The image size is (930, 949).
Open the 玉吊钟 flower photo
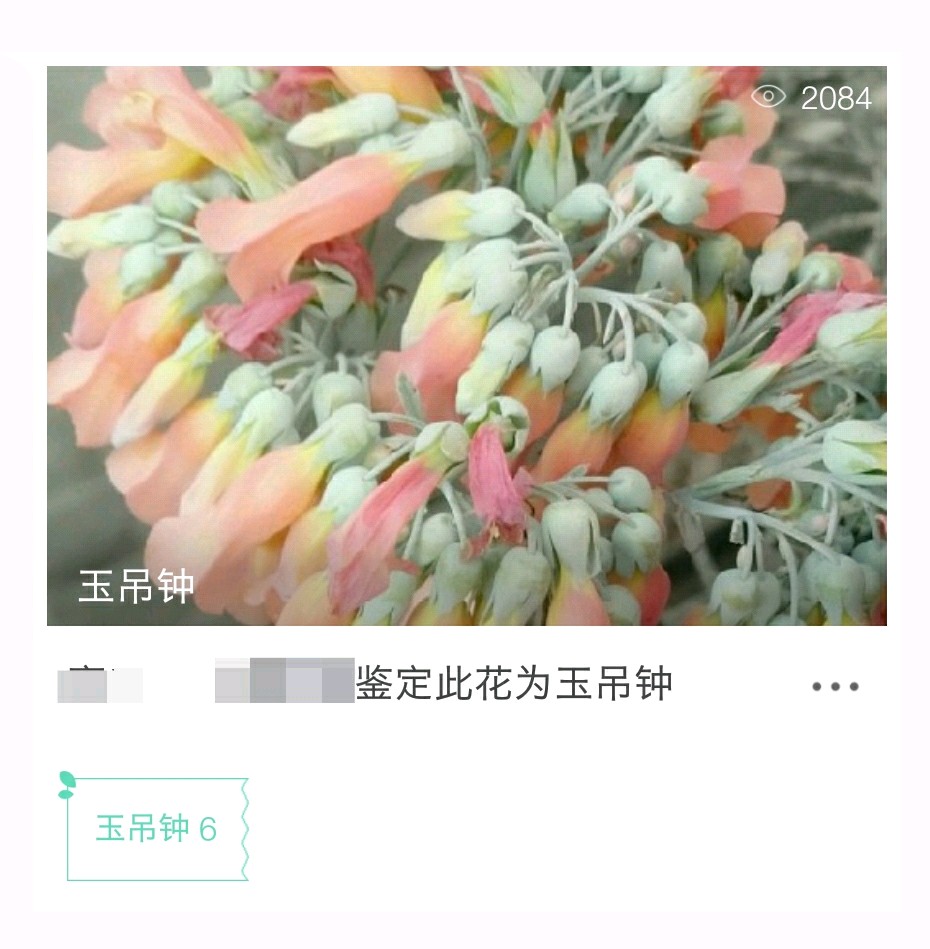pyautogui.click(x=466, y=345)
